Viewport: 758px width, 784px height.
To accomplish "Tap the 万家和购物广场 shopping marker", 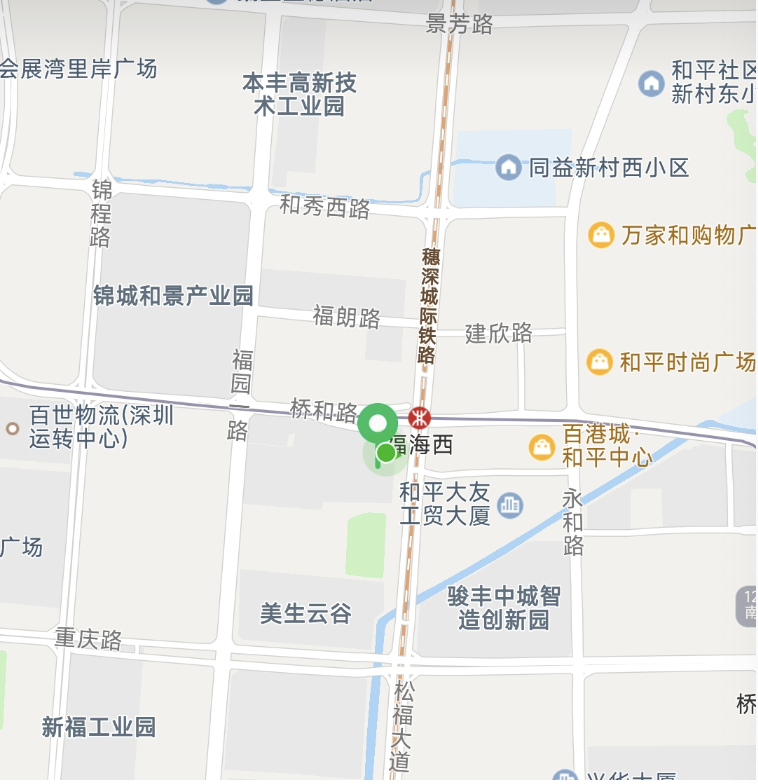I will pyautogui.click(x=601, y=235).
